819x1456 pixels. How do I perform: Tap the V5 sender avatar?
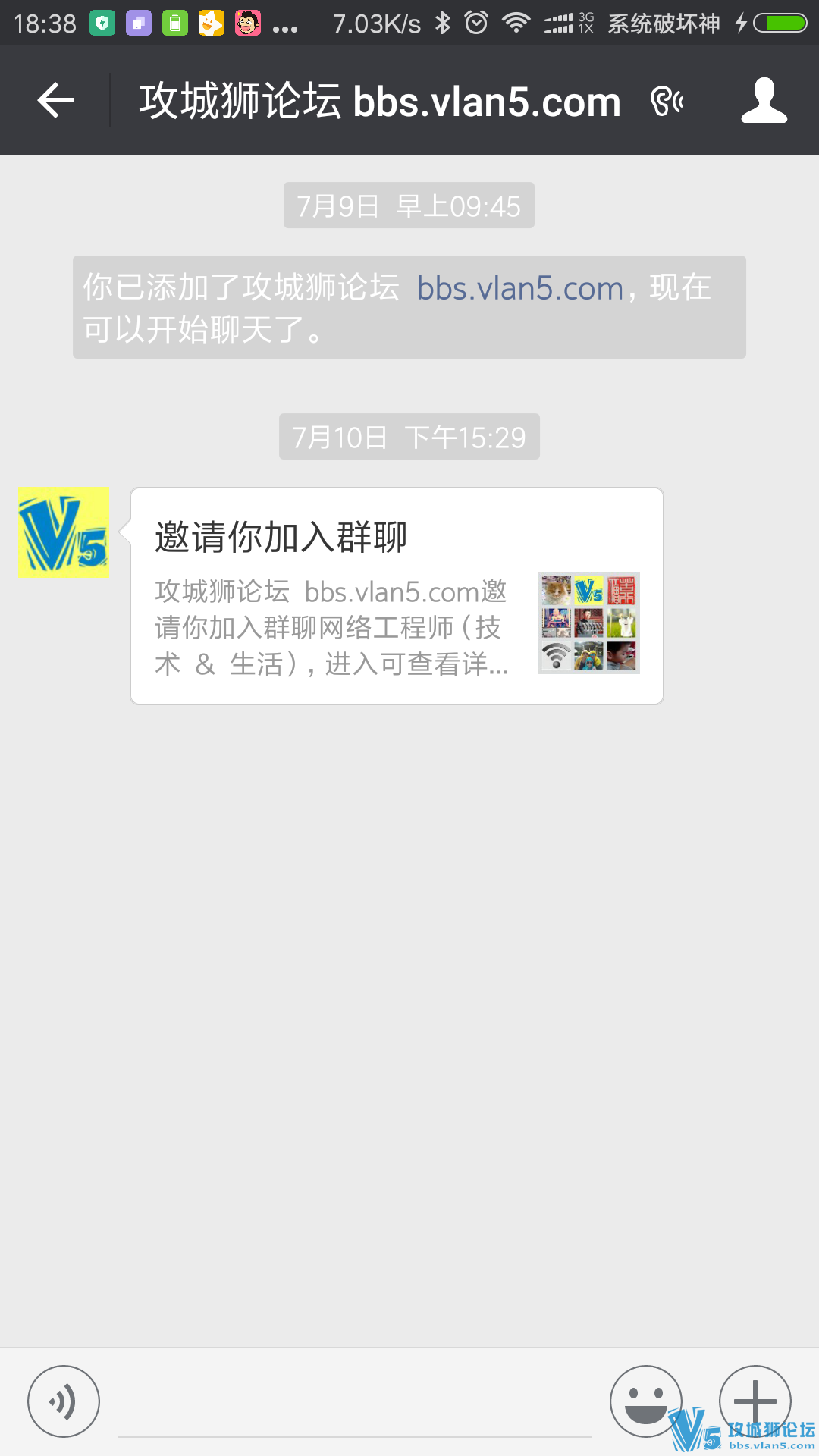point(64,532)
